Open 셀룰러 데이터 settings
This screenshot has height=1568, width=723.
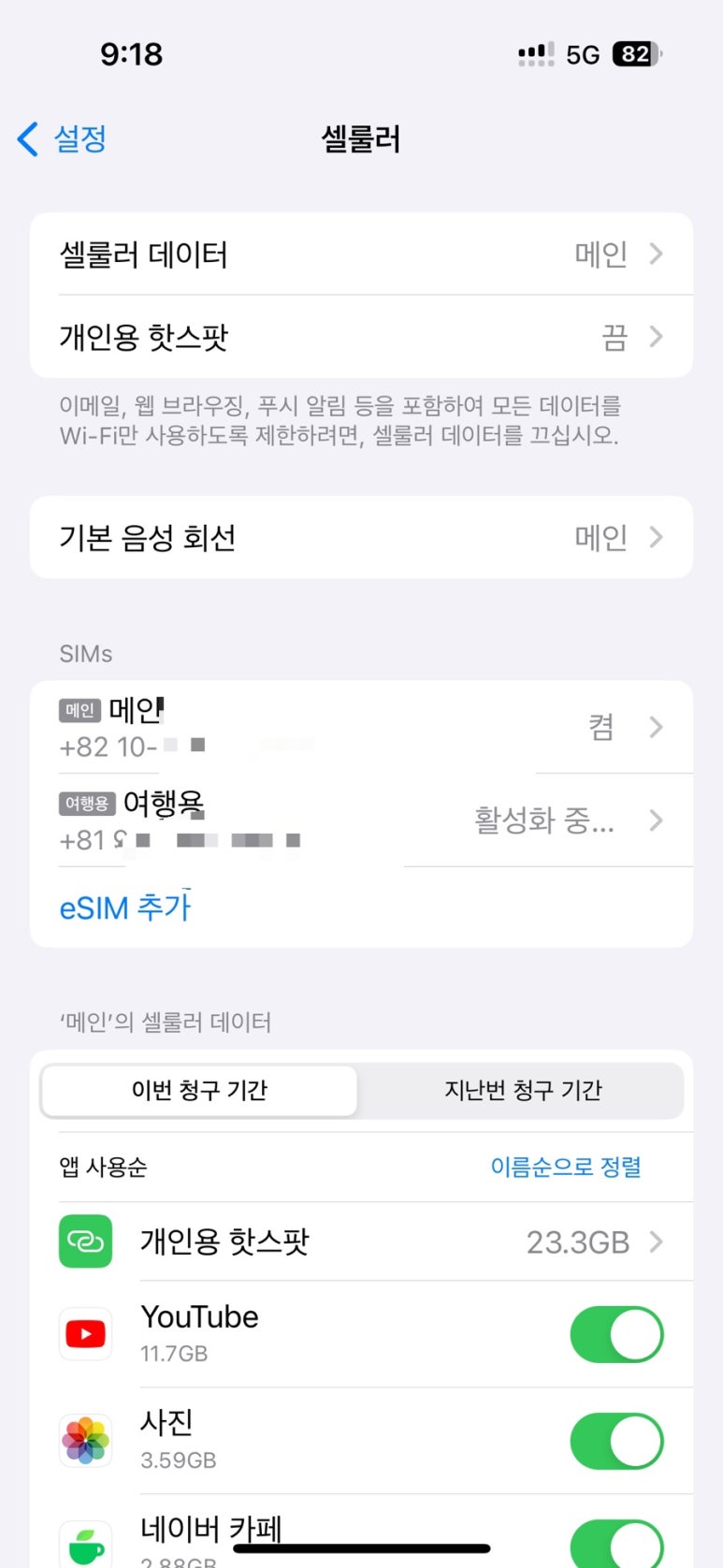point(361,254)
